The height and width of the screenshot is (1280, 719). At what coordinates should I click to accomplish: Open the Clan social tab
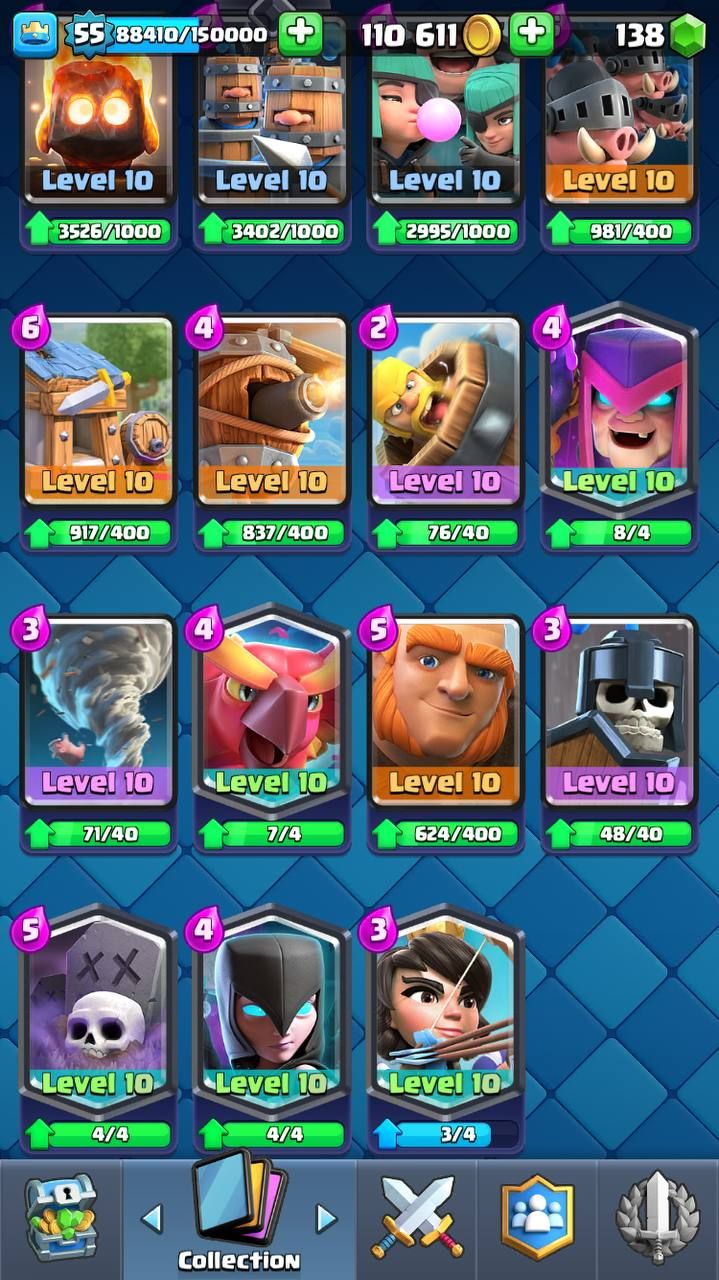537,1220
